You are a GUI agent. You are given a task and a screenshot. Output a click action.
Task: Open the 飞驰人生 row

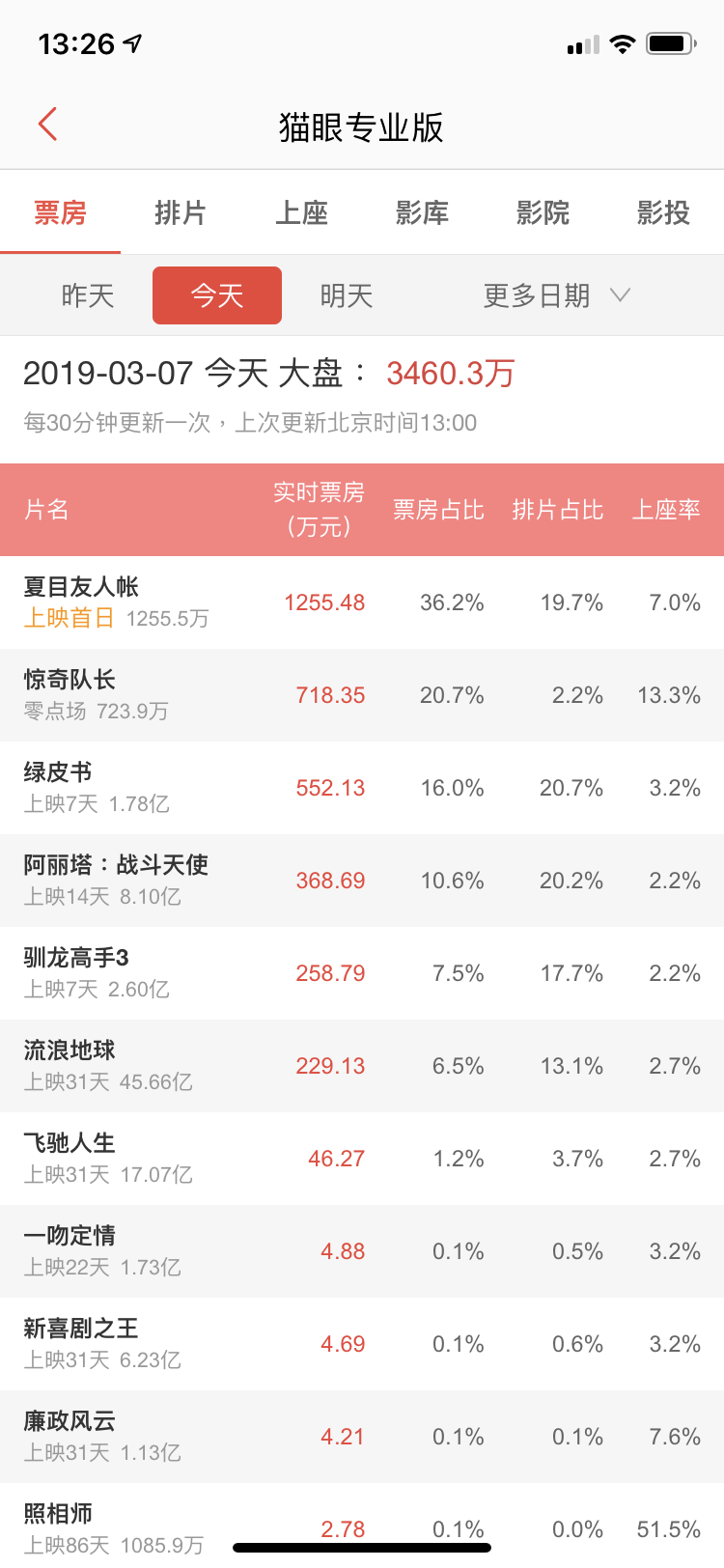coord(362,1159)
